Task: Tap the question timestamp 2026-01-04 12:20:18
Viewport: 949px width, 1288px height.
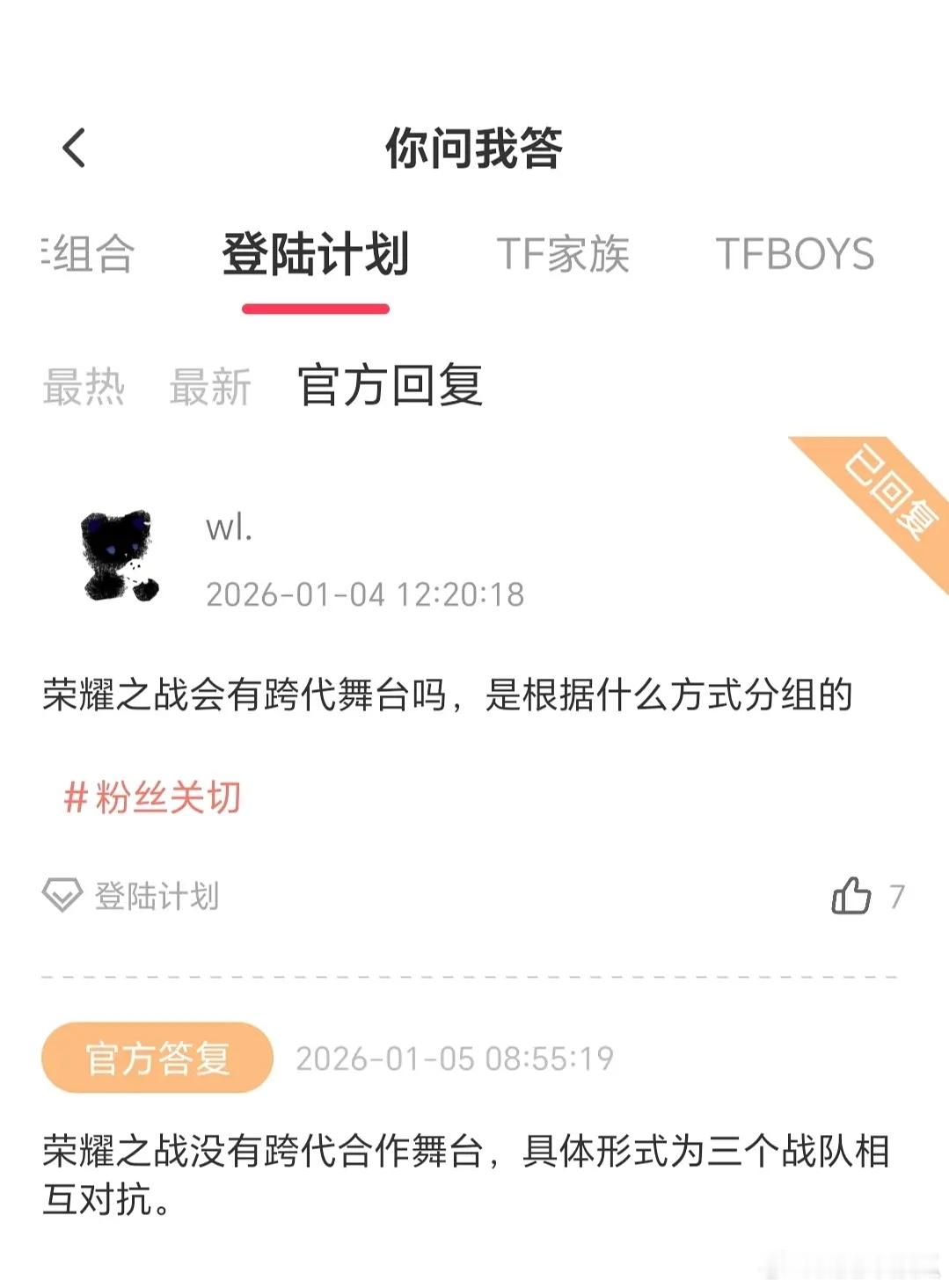Action: tap(365, 594)
